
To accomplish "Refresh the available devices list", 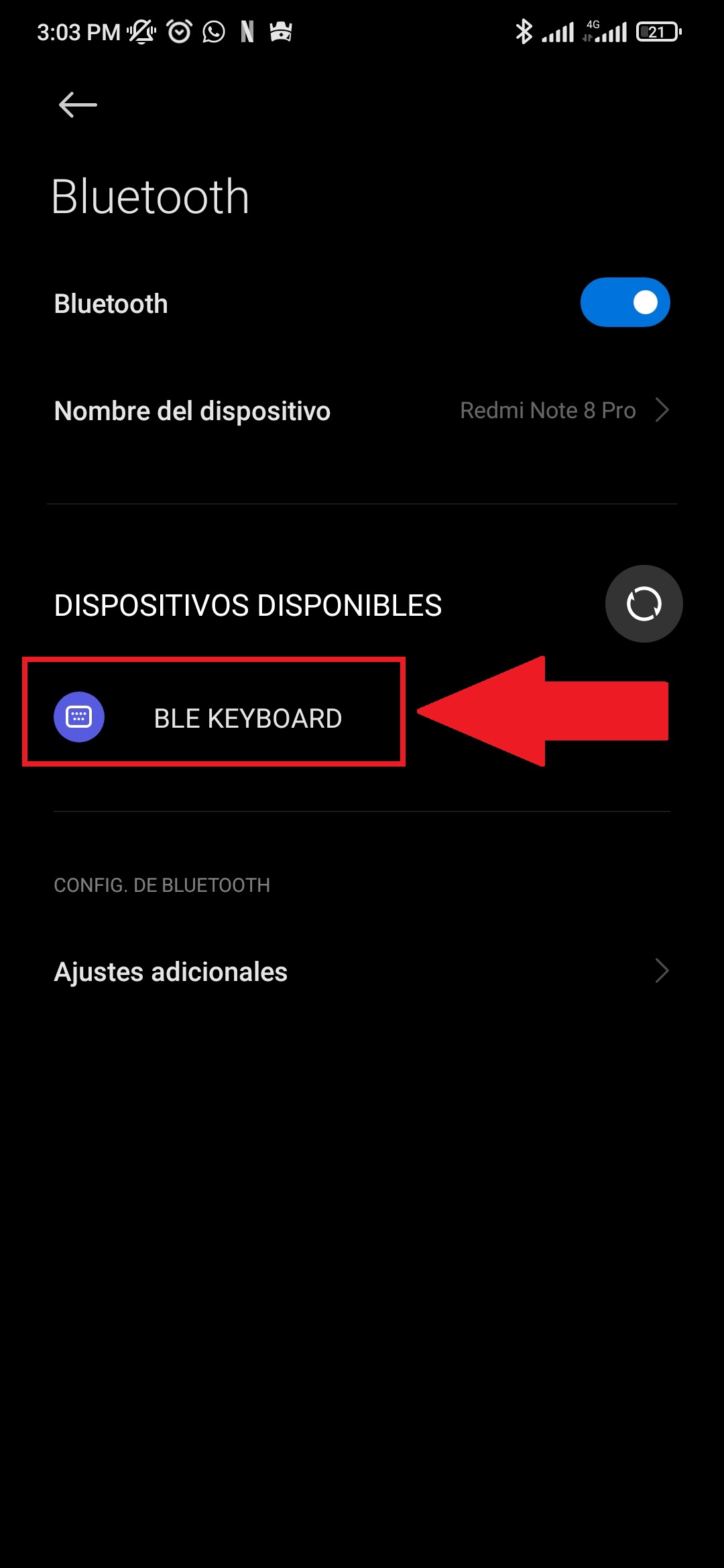I will (x=644, y=604).
